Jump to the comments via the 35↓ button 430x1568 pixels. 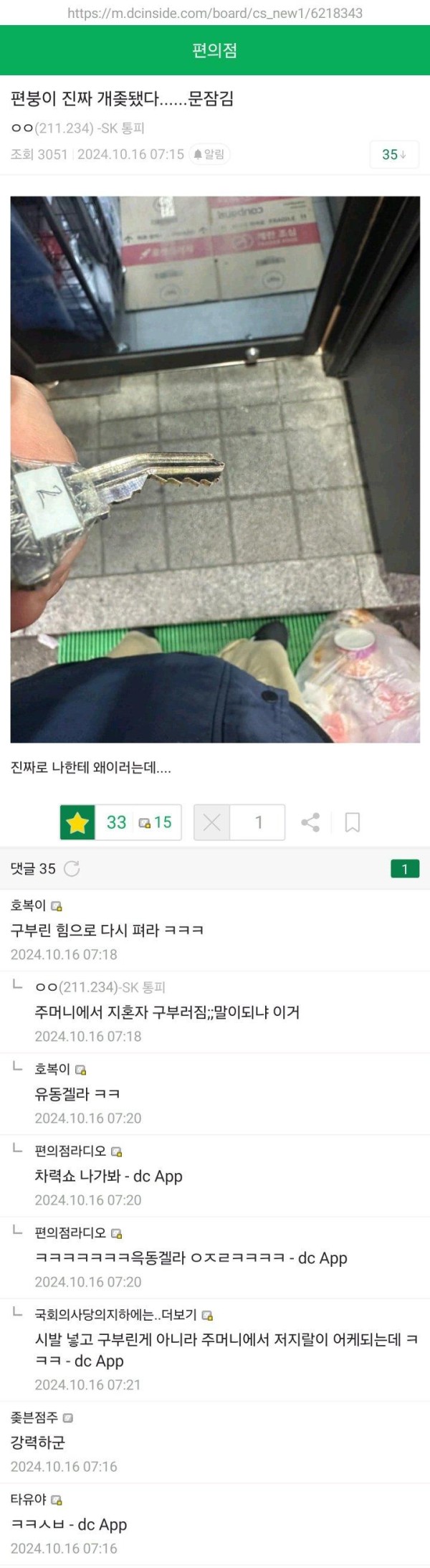pyautogui.click(x=393, y=154)
